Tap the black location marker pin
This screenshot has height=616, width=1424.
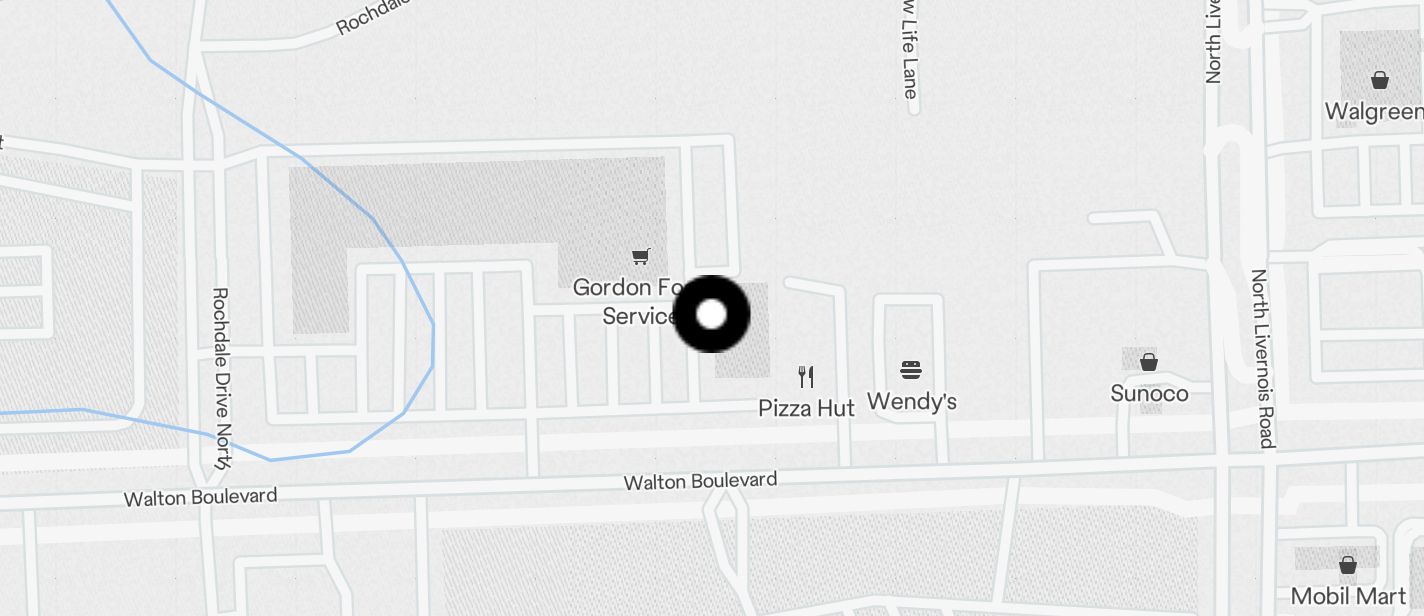point(711,314)
